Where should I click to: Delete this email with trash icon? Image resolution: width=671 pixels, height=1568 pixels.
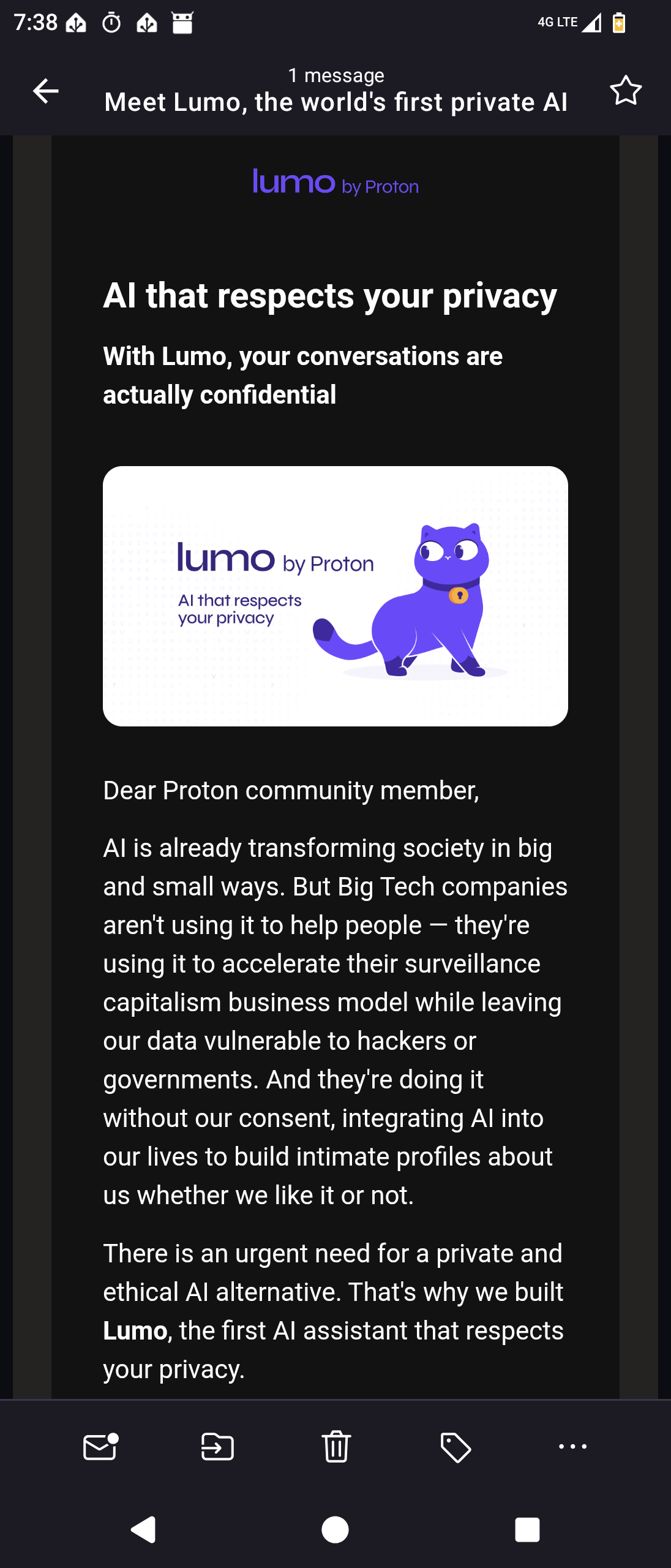click(x=336, y=1447)
